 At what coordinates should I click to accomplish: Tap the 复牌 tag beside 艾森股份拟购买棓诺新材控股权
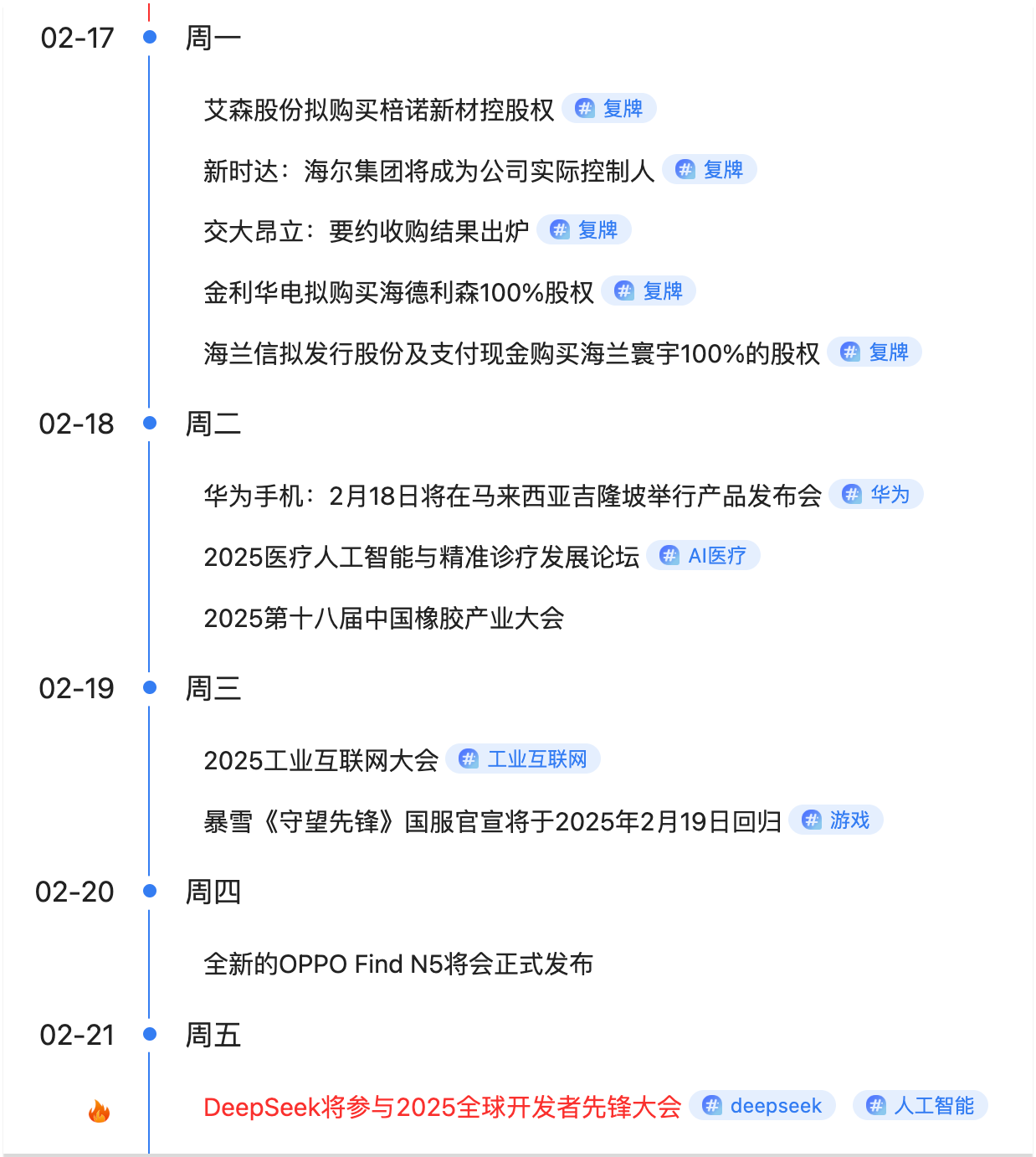(609, 109)
